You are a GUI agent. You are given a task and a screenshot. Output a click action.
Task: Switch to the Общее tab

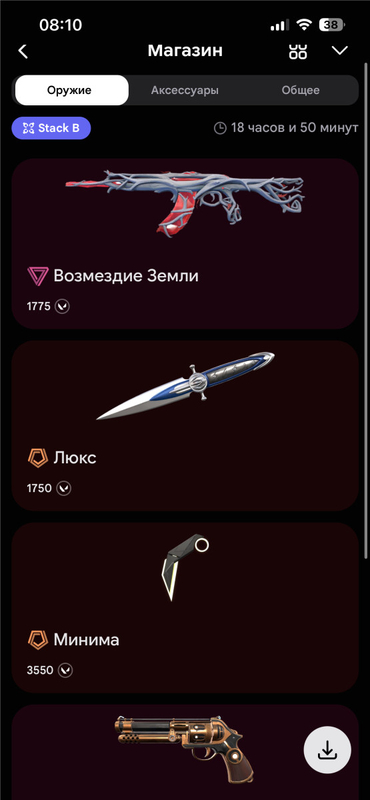pos(301,90)
